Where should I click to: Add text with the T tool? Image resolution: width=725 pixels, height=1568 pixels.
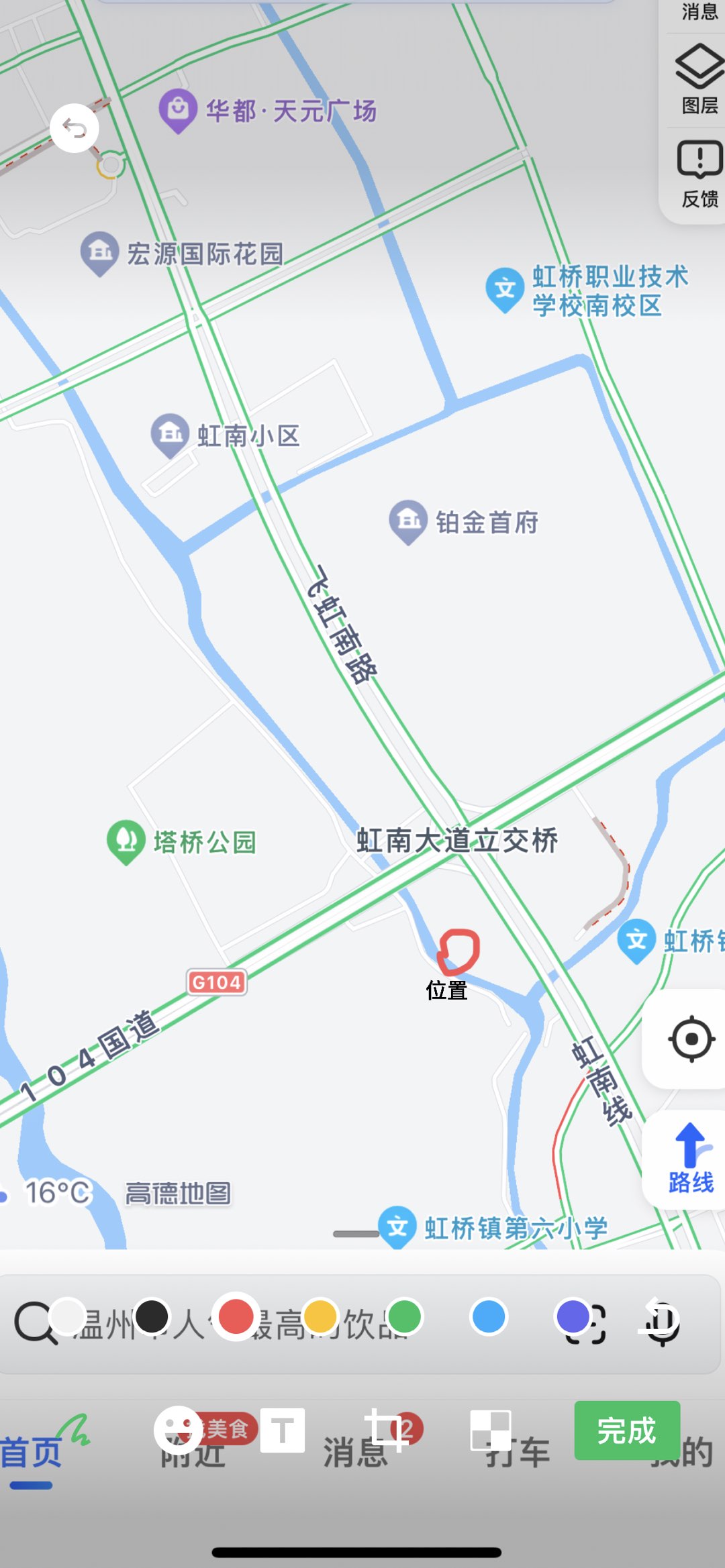[x=283, y=1430]
